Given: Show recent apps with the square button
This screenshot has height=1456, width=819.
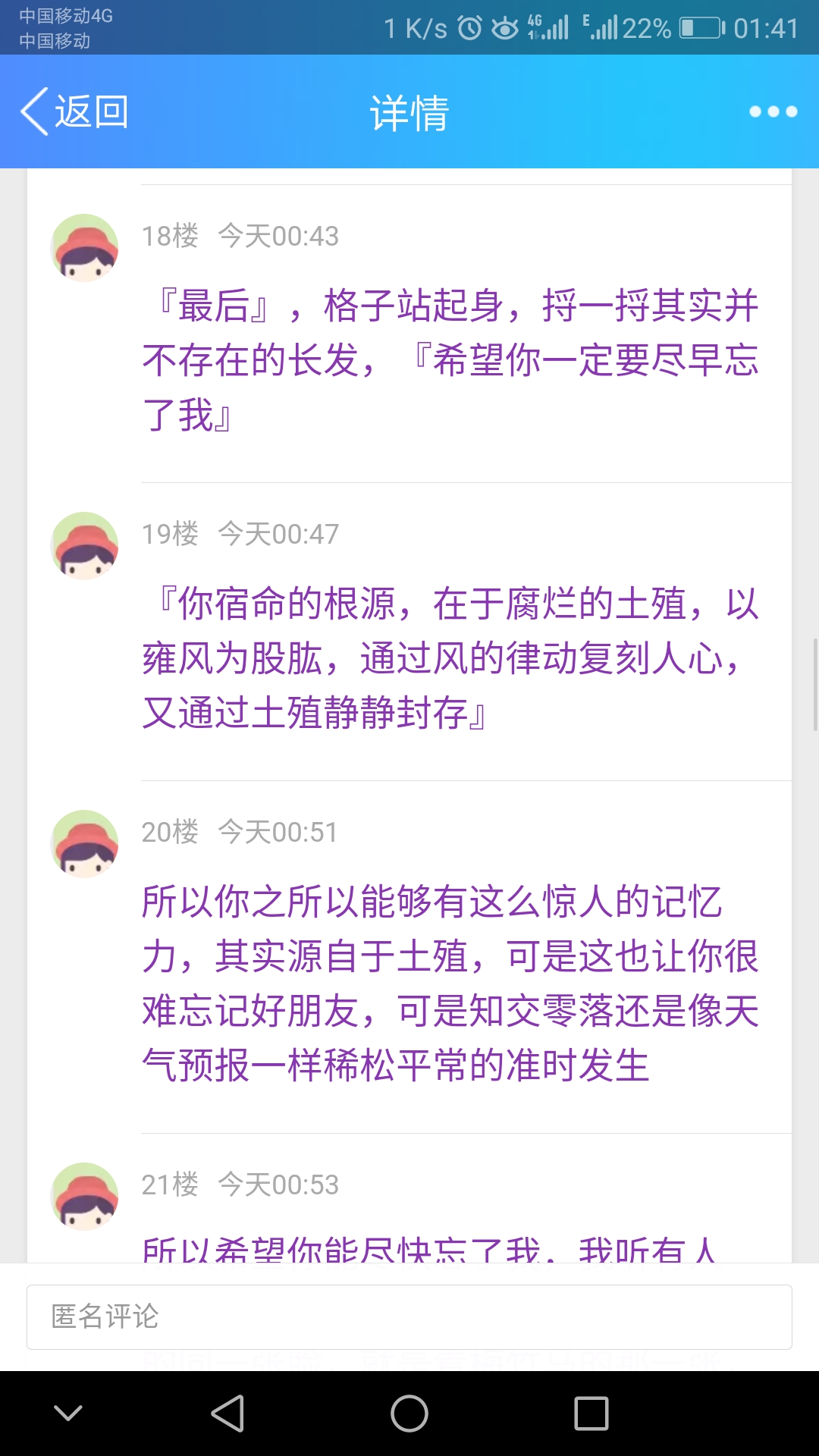Looking at the screenshot, I should 591,1414.
